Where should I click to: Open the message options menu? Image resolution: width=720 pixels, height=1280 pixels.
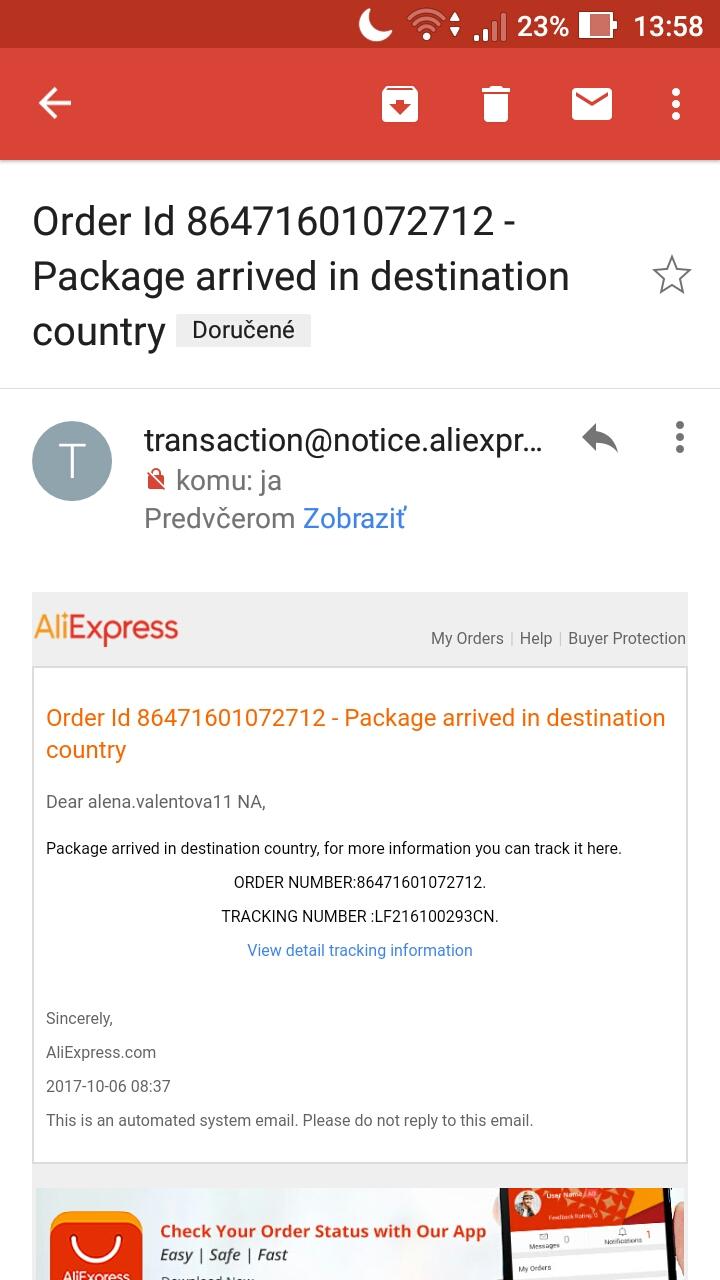point(680,437)
